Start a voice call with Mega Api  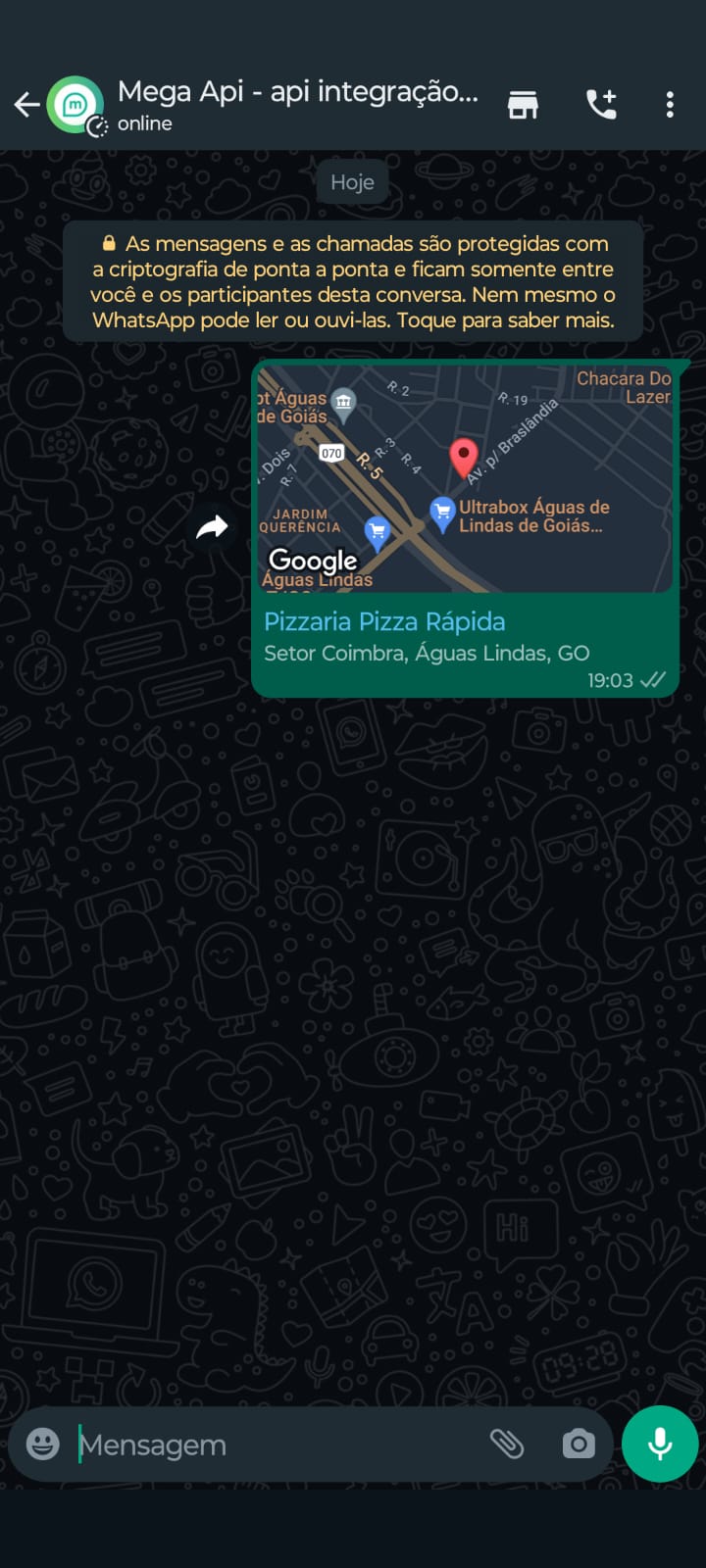click(x=601, y=104)
